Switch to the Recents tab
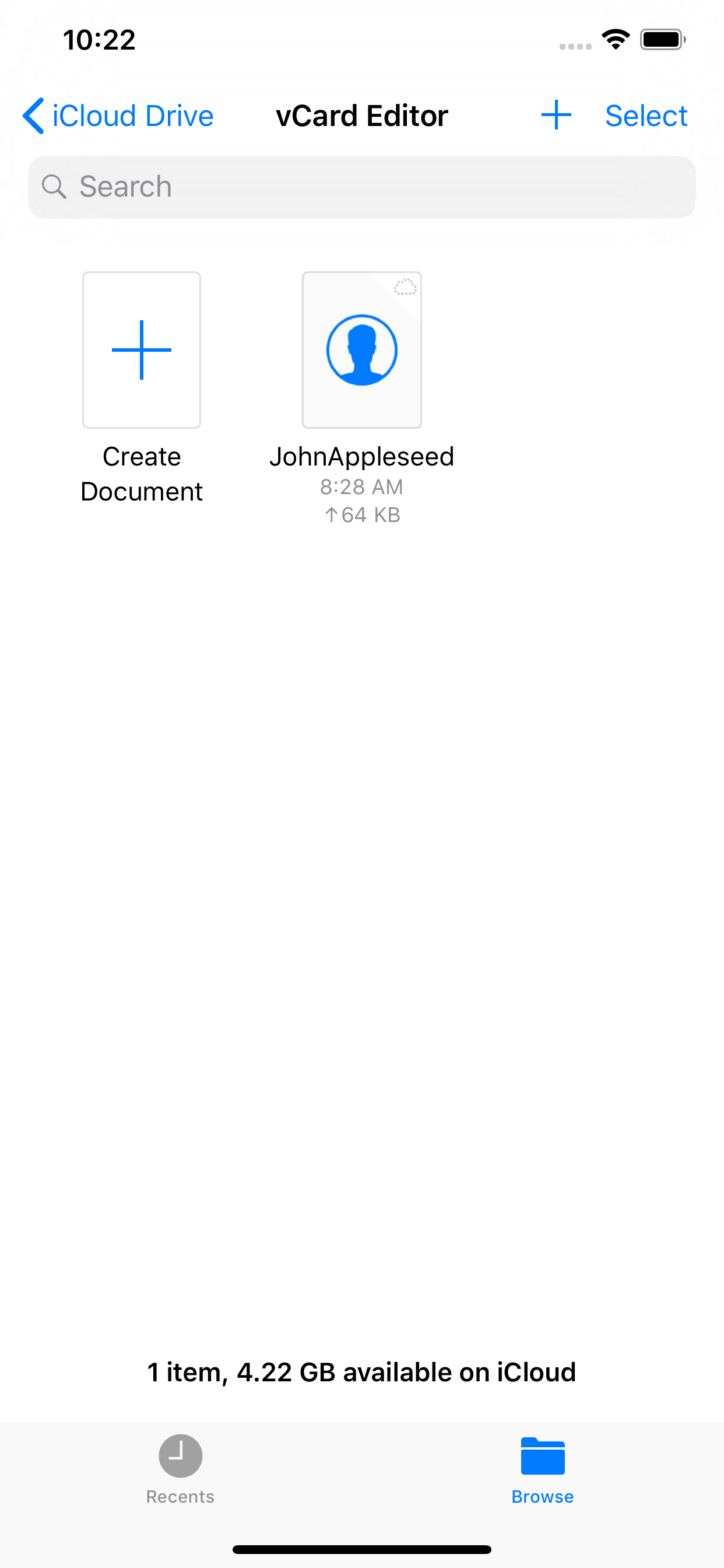 [x=180, y=1469]
